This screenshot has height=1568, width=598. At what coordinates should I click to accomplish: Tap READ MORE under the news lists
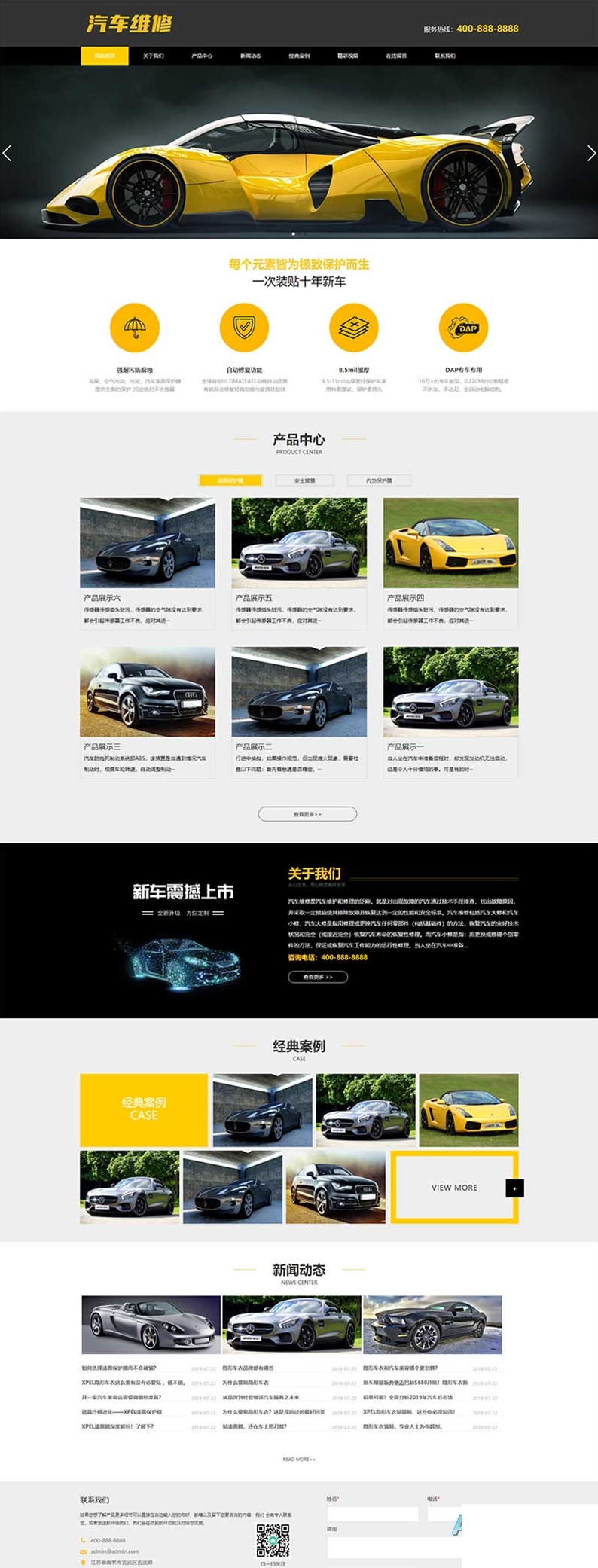[x=299, y=1460]
